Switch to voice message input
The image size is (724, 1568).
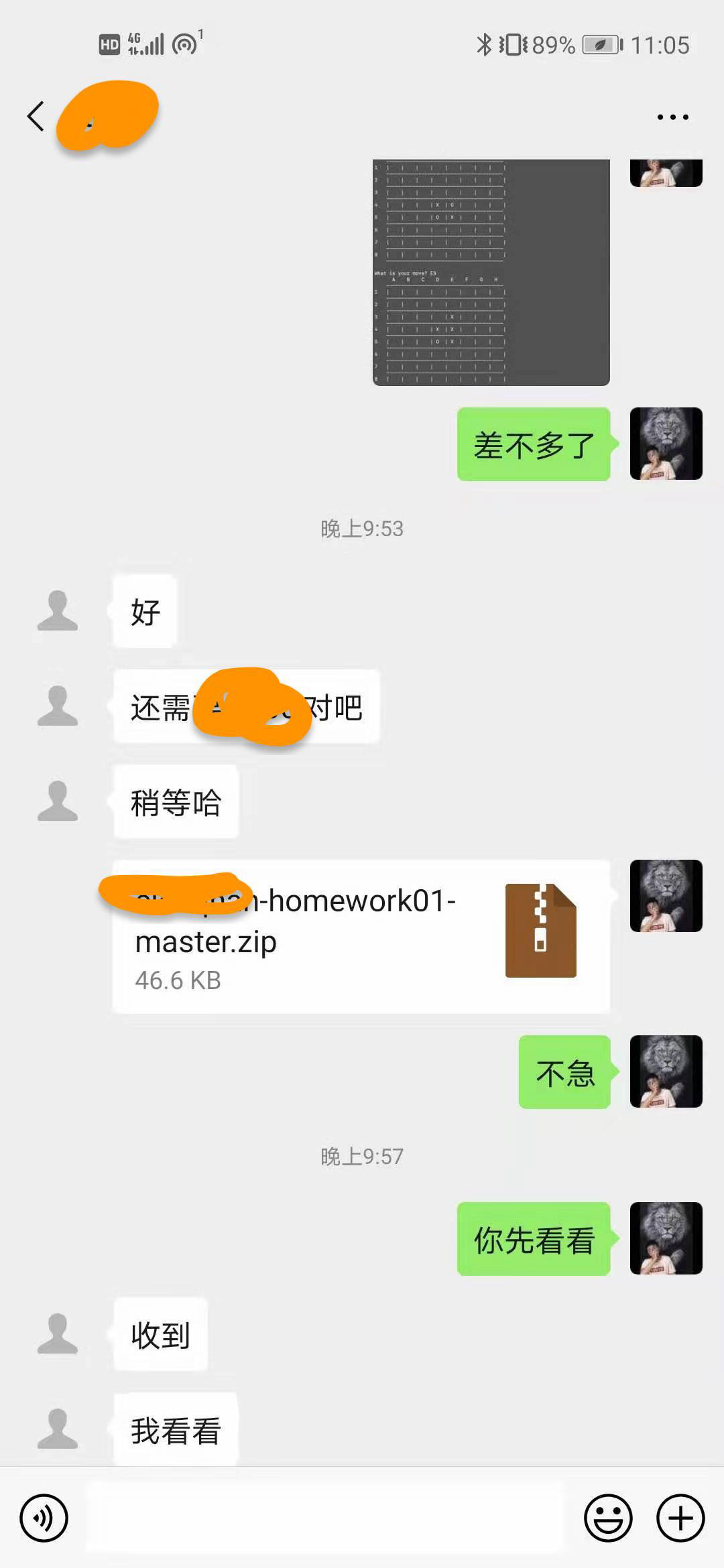click(x=44, y=1518)
